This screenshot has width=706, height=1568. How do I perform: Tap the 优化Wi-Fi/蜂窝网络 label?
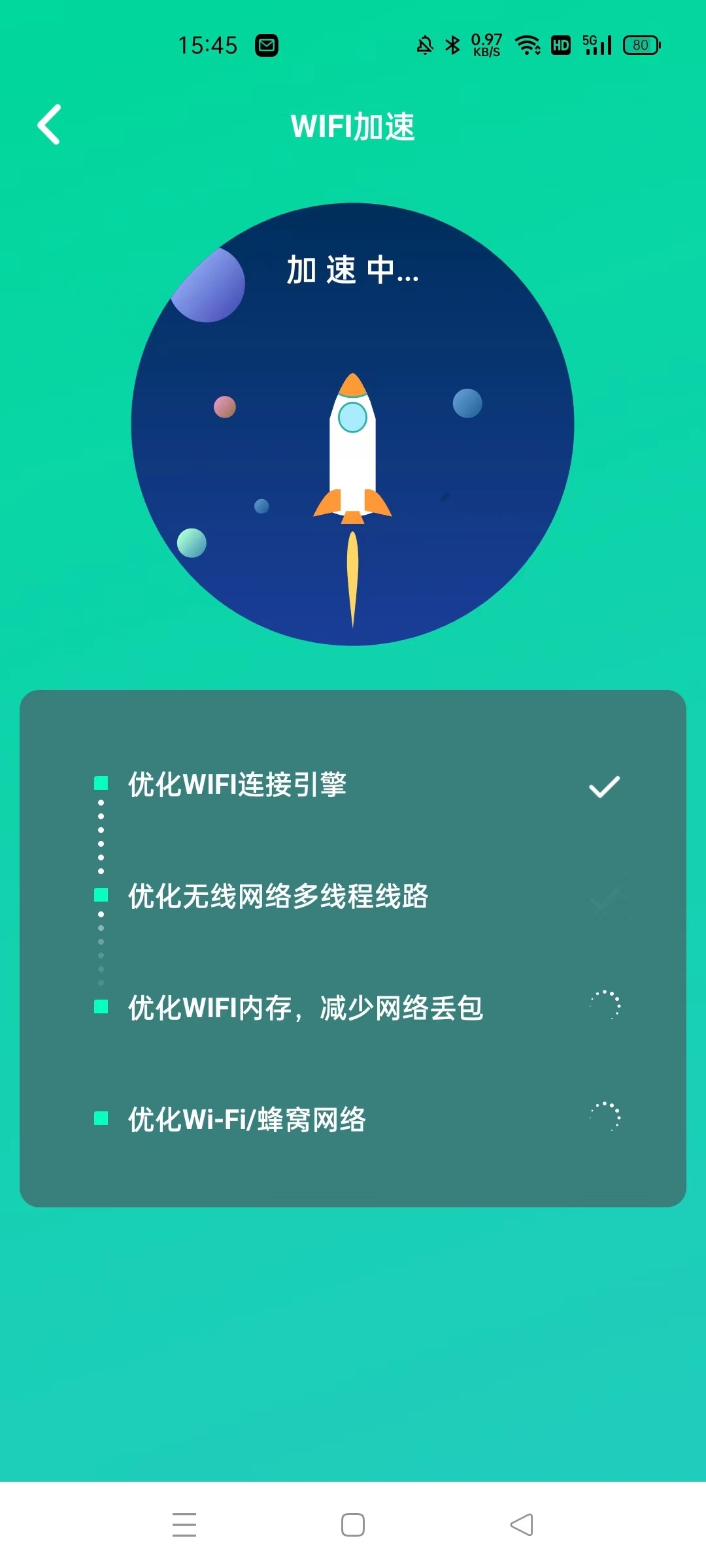(246, 1119)
